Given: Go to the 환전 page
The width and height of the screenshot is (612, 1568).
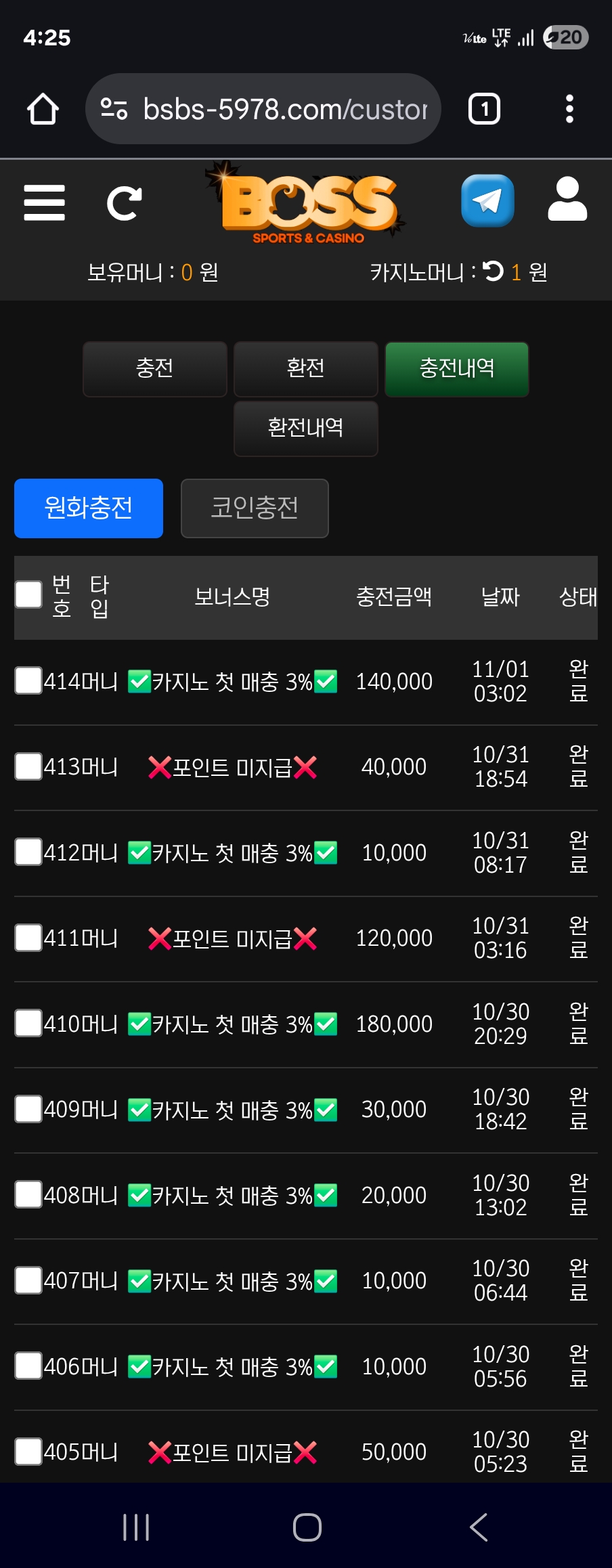Looking at the screenshot, I should tap(305, 369).
